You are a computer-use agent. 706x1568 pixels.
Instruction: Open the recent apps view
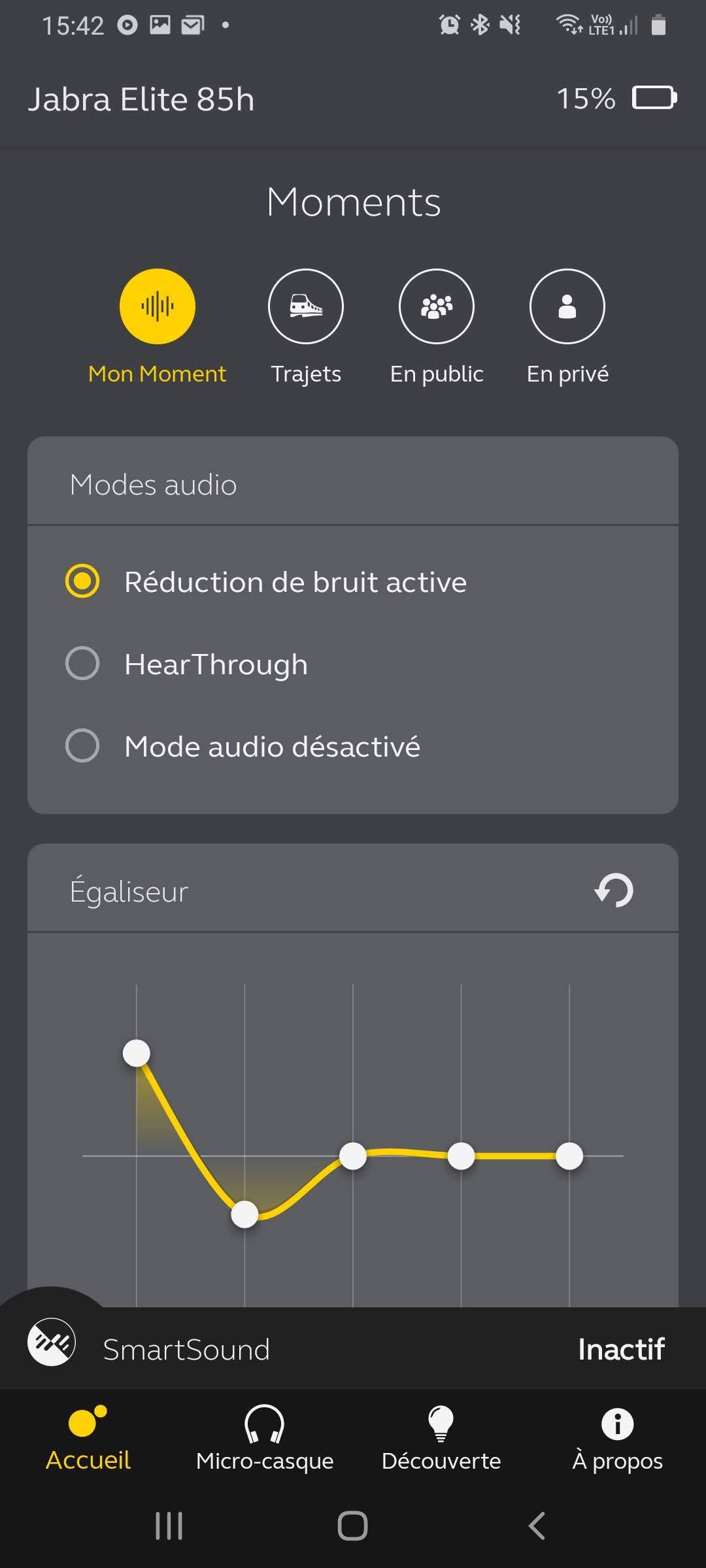(169, 1526)
